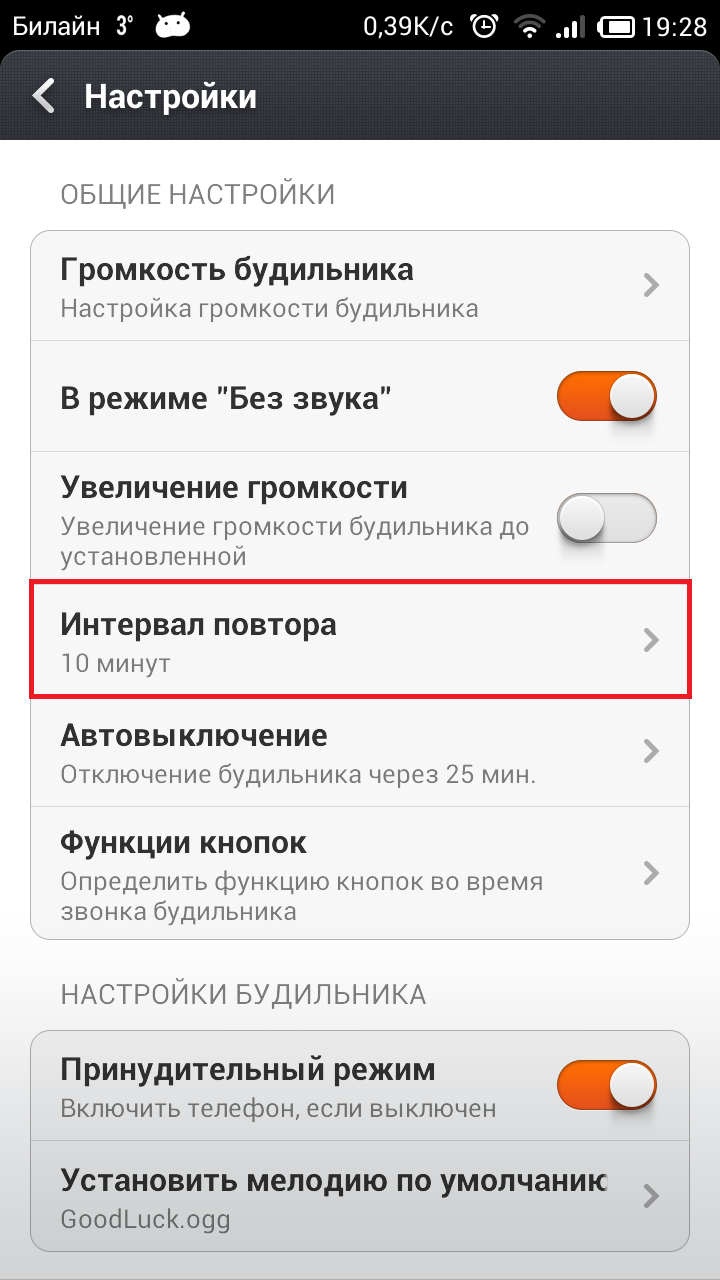The image size is (720, 1280).
Task: Disable Принудительный режим switch
Action: 606,1086
